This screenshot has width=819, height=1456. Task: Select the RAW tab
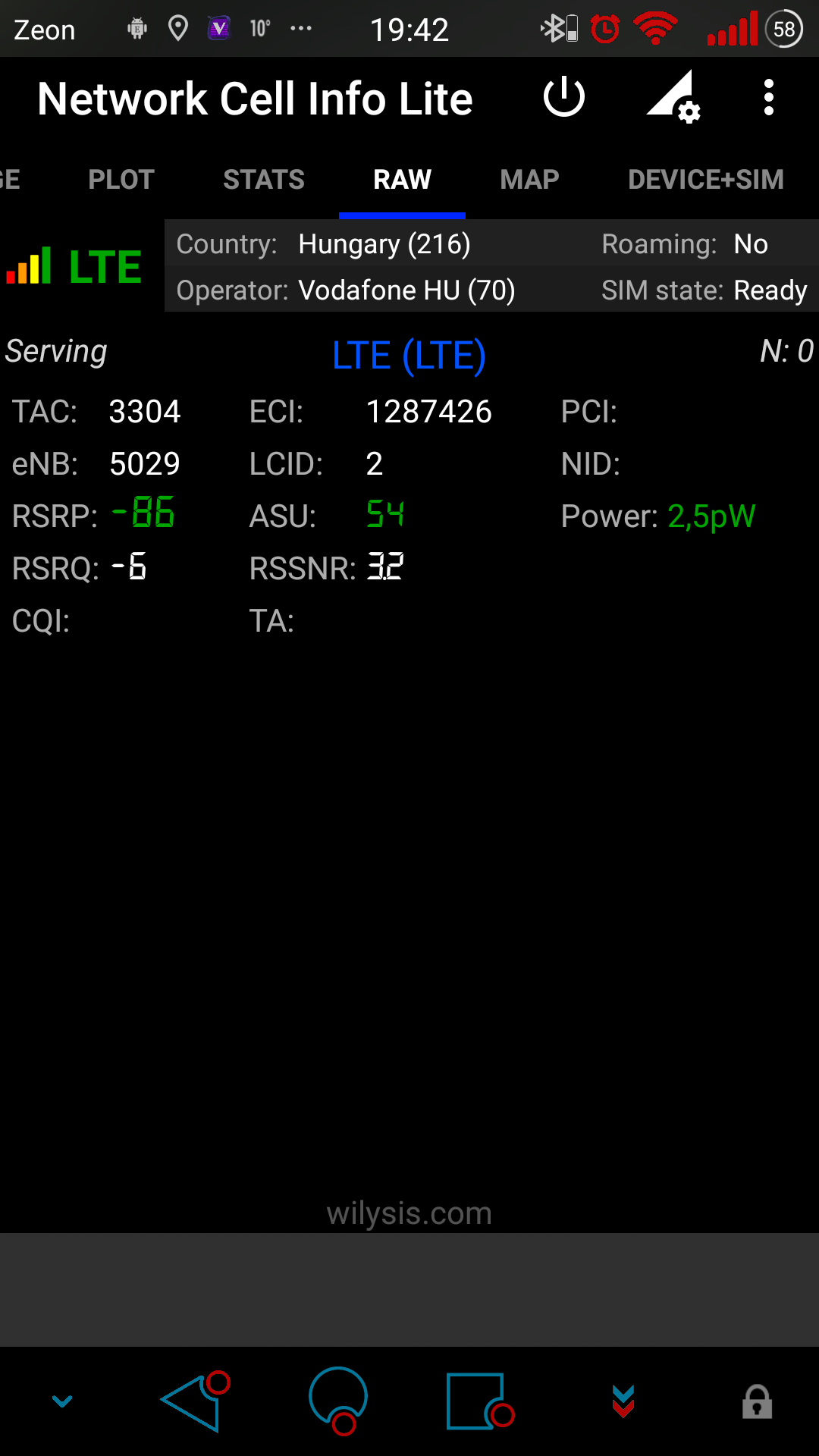tap(403, 180)
